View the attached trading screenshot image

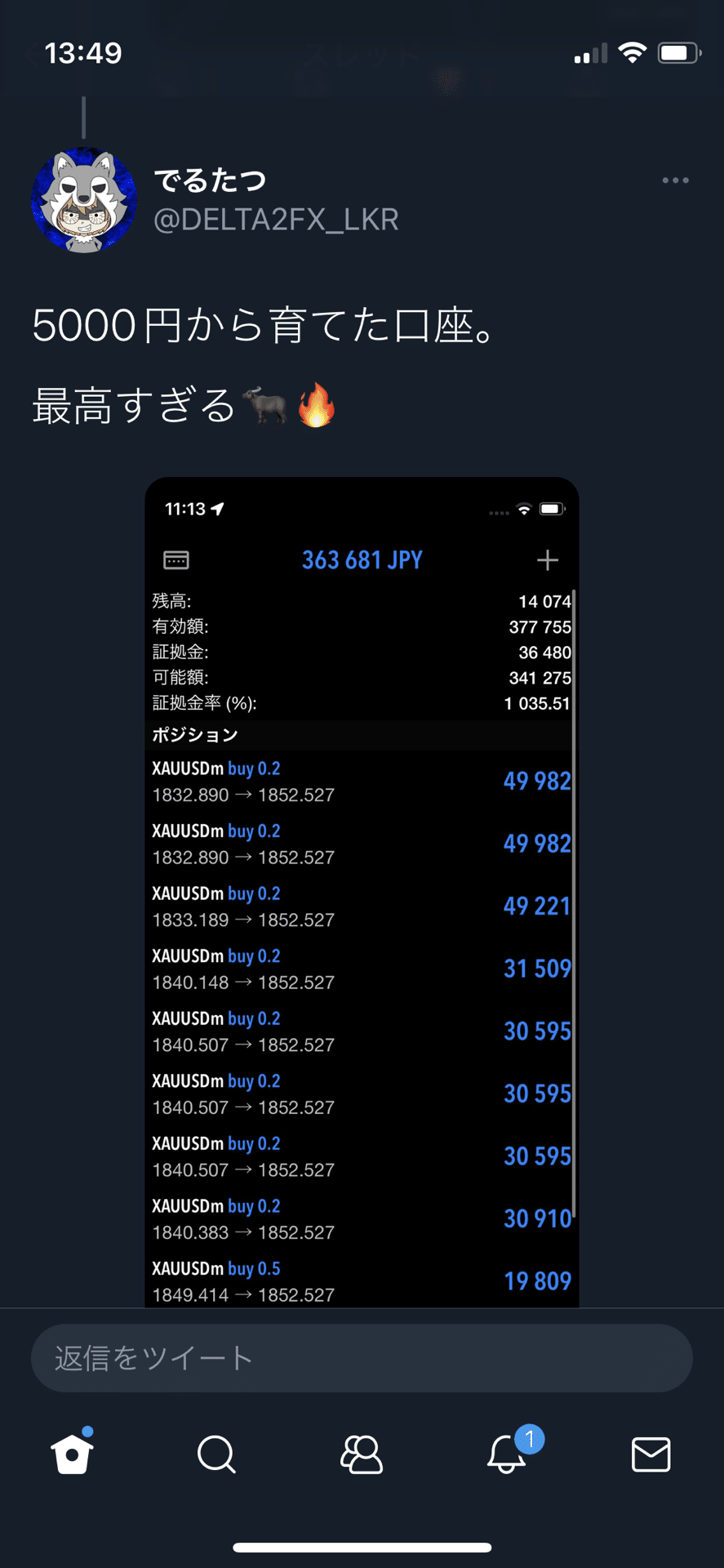362,890
